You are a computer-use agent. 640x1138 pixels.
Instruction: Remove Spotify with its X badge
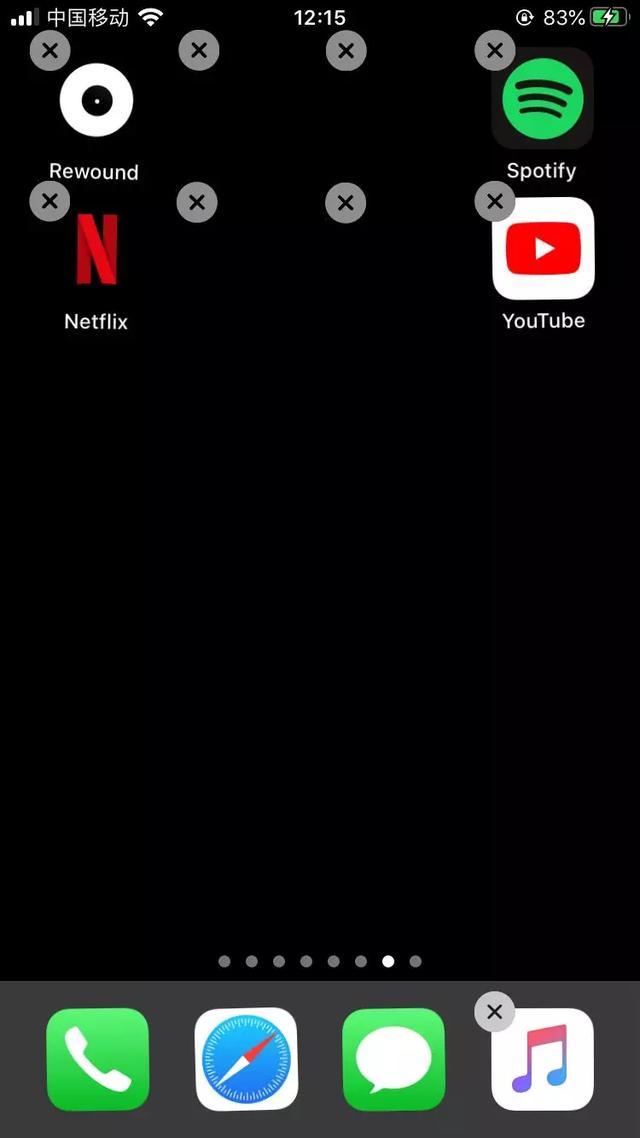[x=494, y=50]
